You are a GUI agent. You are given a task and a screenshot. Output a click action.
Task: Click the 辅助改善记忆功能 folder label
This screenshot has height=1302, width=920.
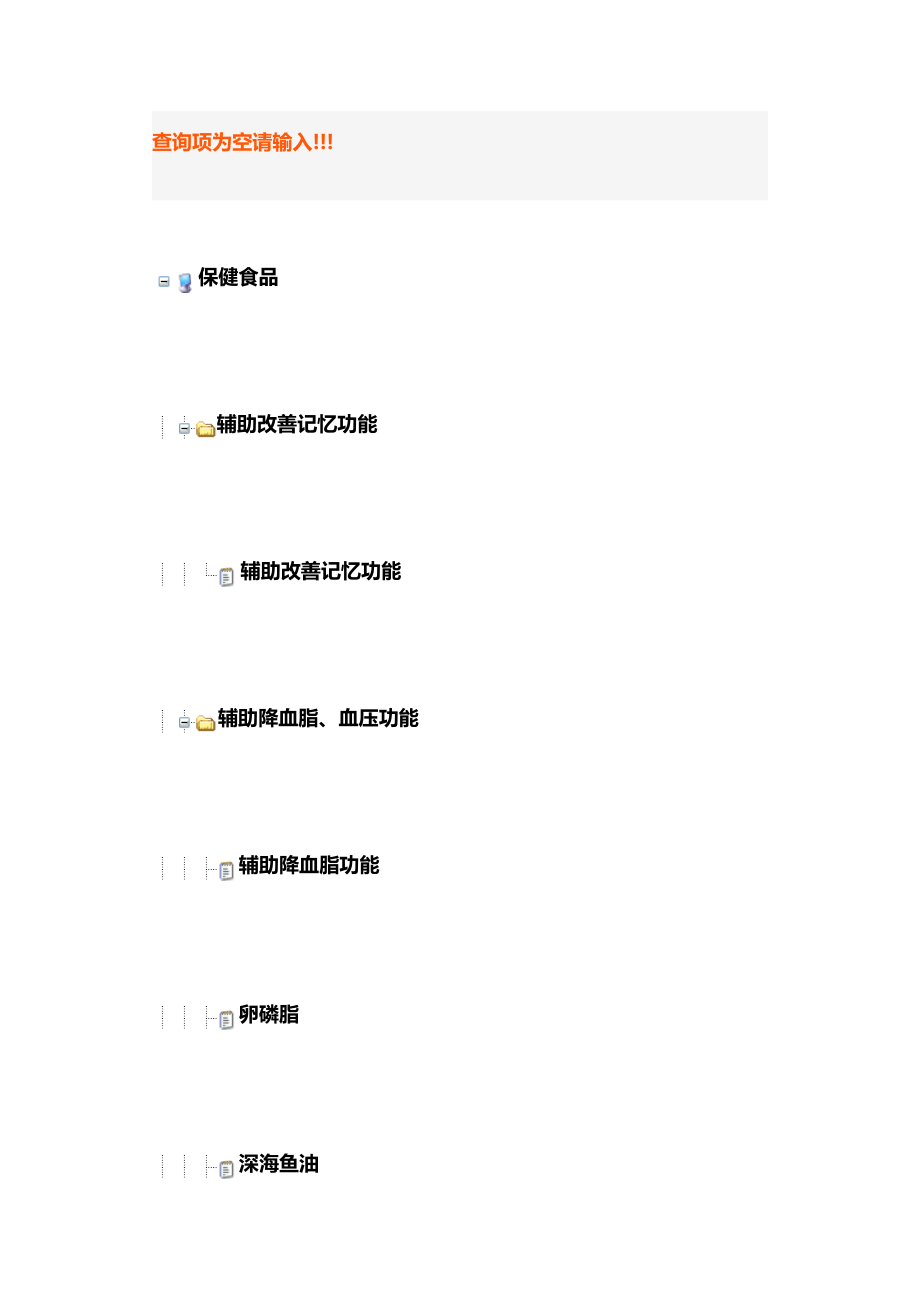(x=297, y=425)
